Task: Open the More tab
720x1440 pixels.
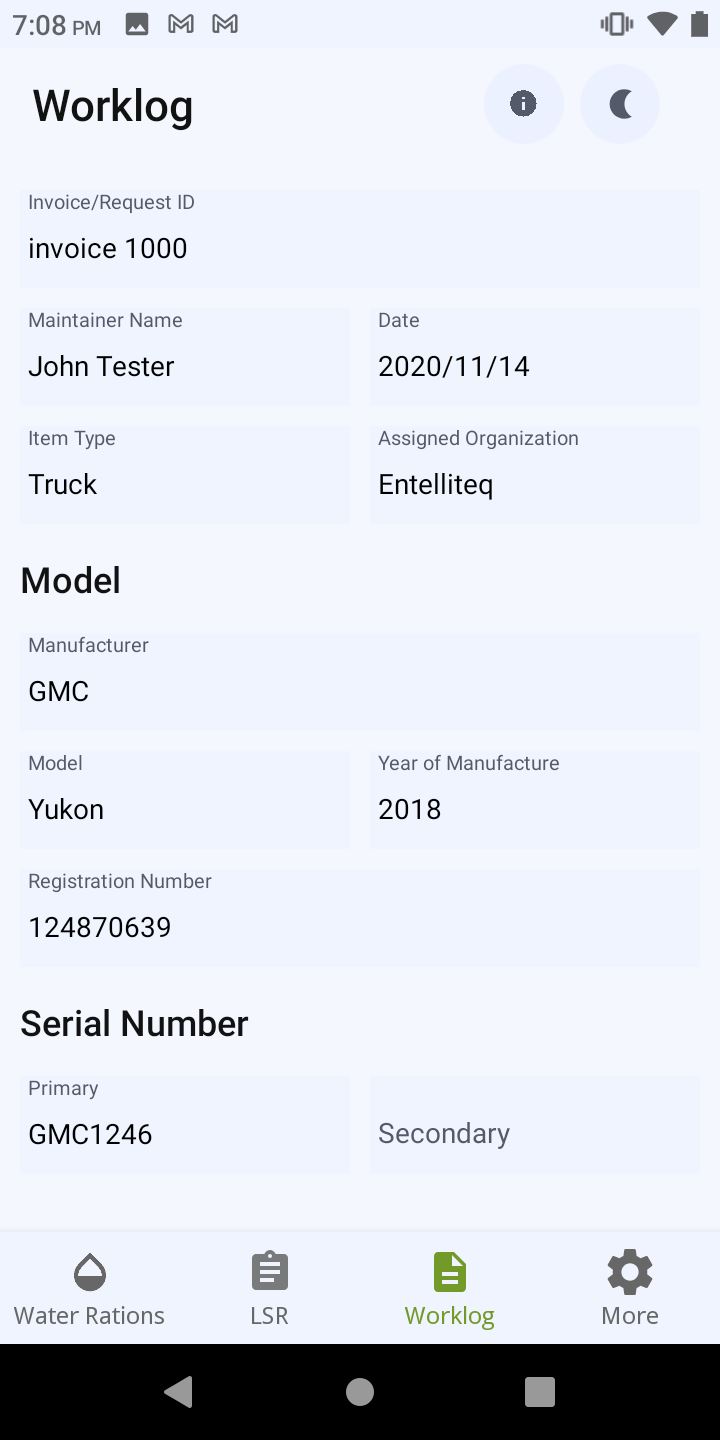Action: [630, 1288]
